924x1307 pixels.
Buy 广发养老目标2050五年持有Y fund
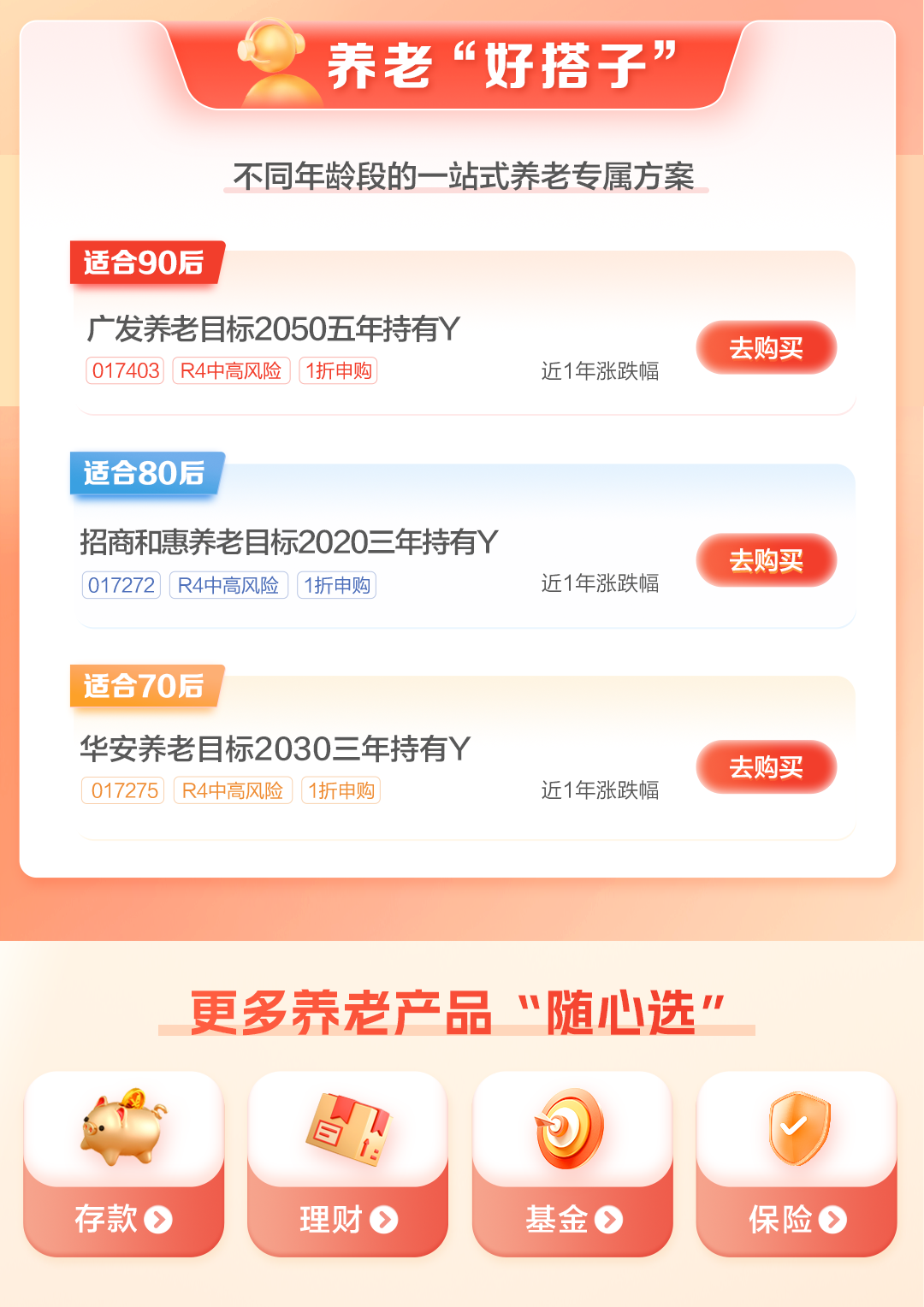click(x=766, y=347)
